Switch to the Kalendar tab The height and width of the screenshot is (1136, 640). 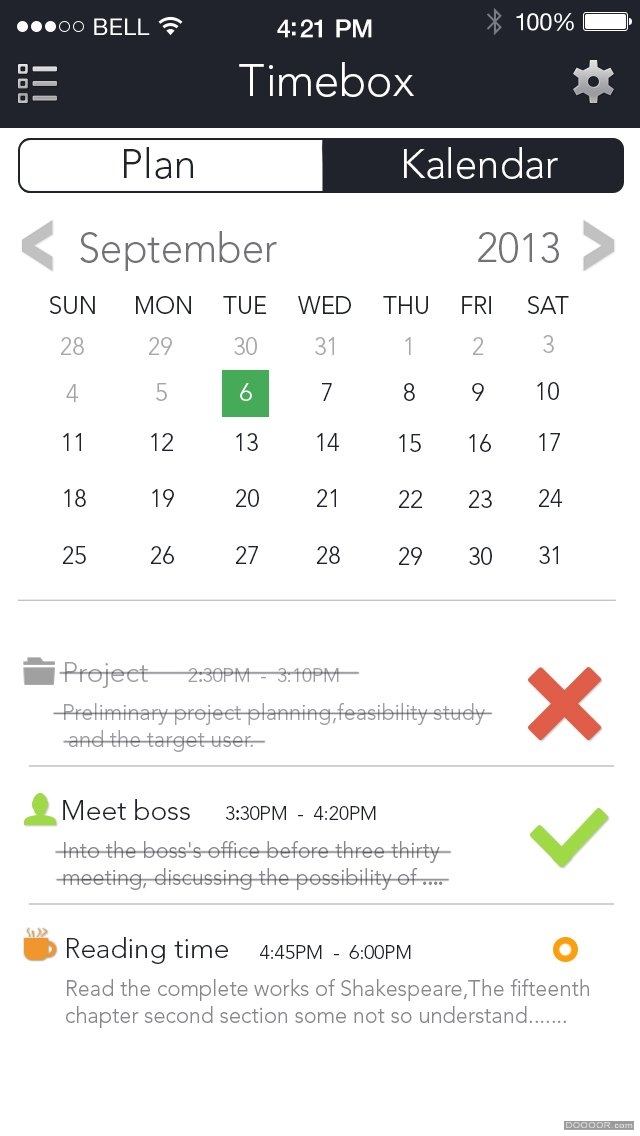[478, 165]
